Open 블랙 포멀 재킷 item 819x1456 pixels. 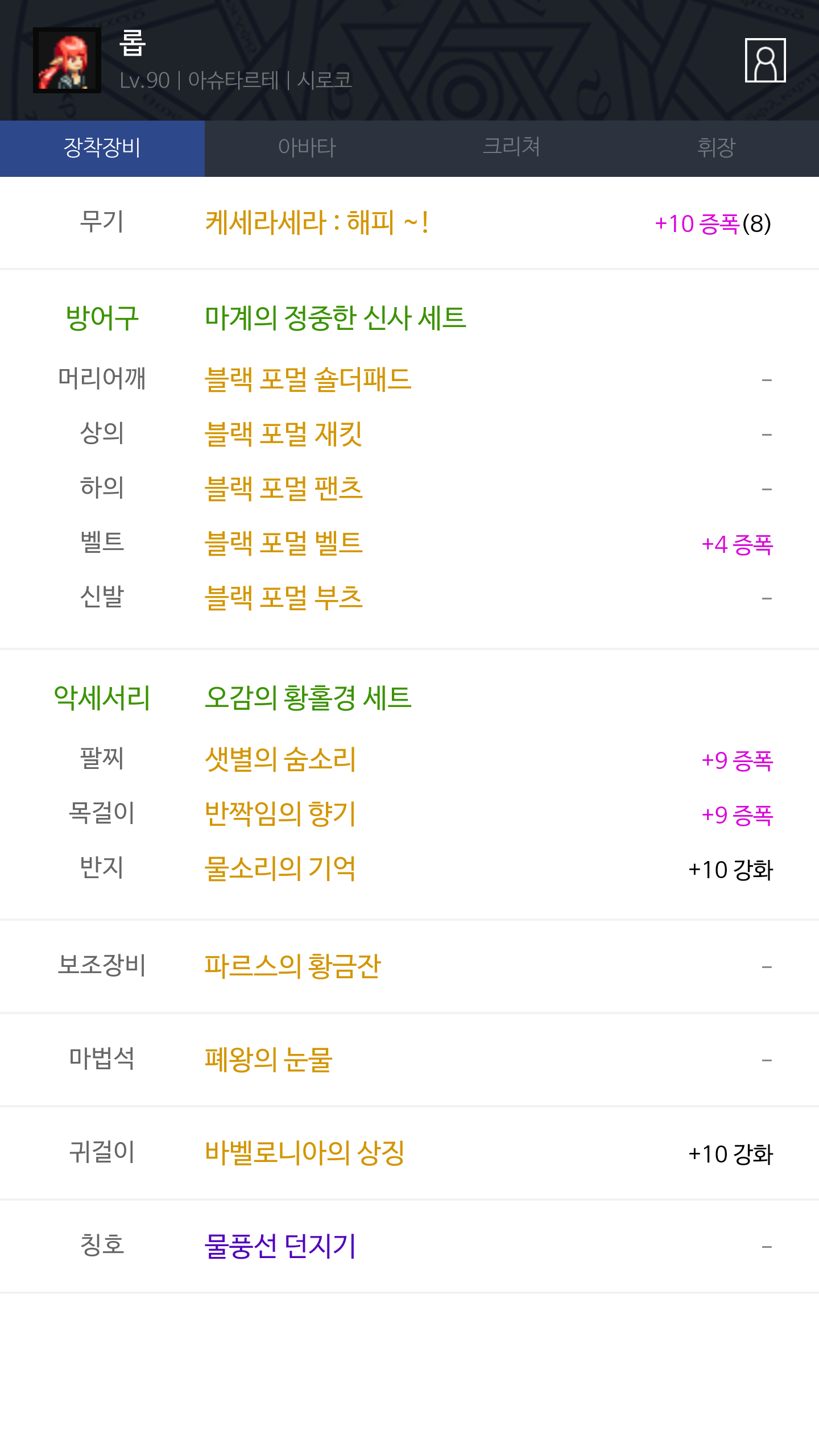pyautogui.click(x=283, y=434)
